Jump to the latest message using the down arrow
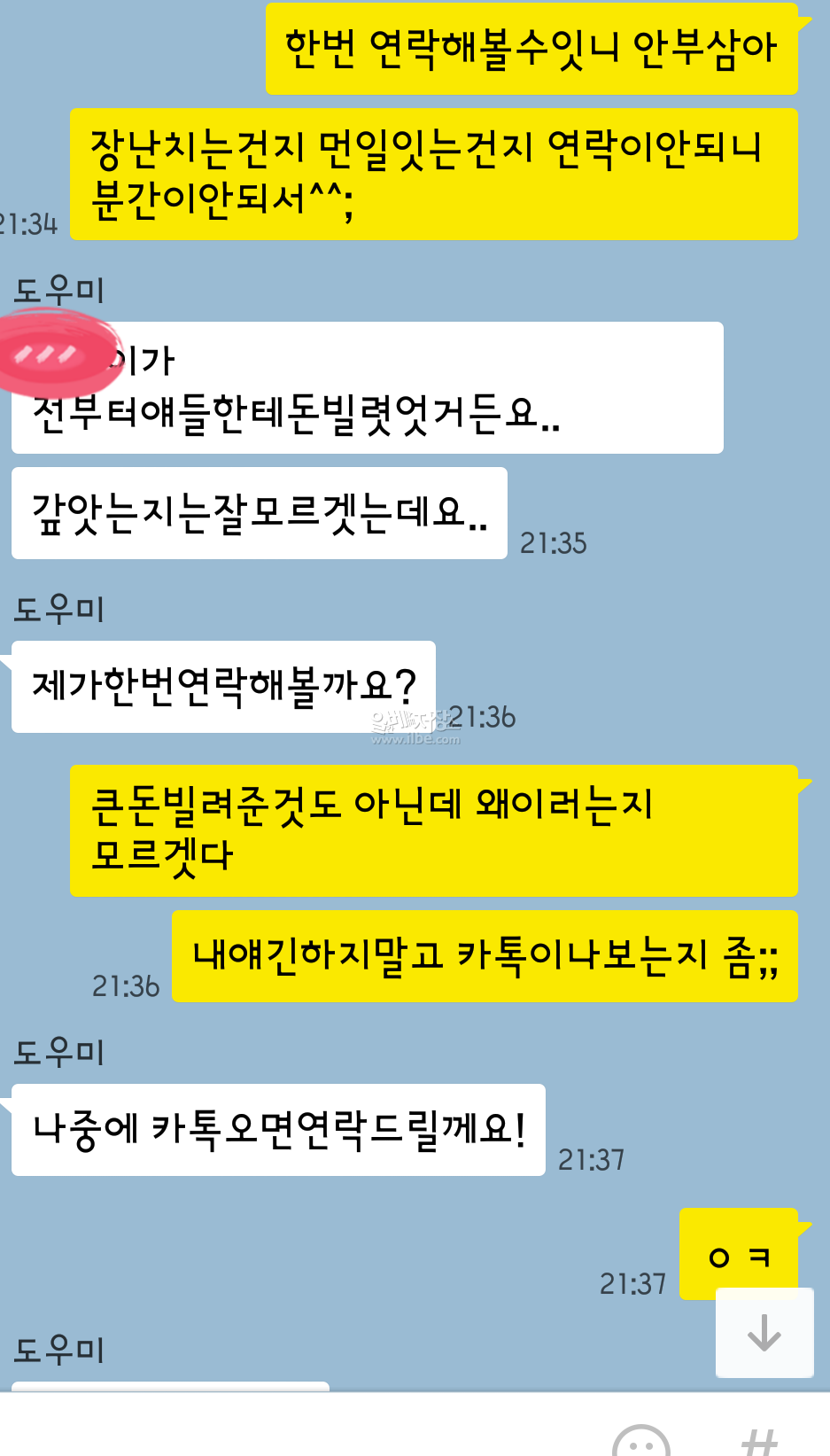Image resolution: width=830 pixels, height=1456 pixels. click(x=764, y=1332)
